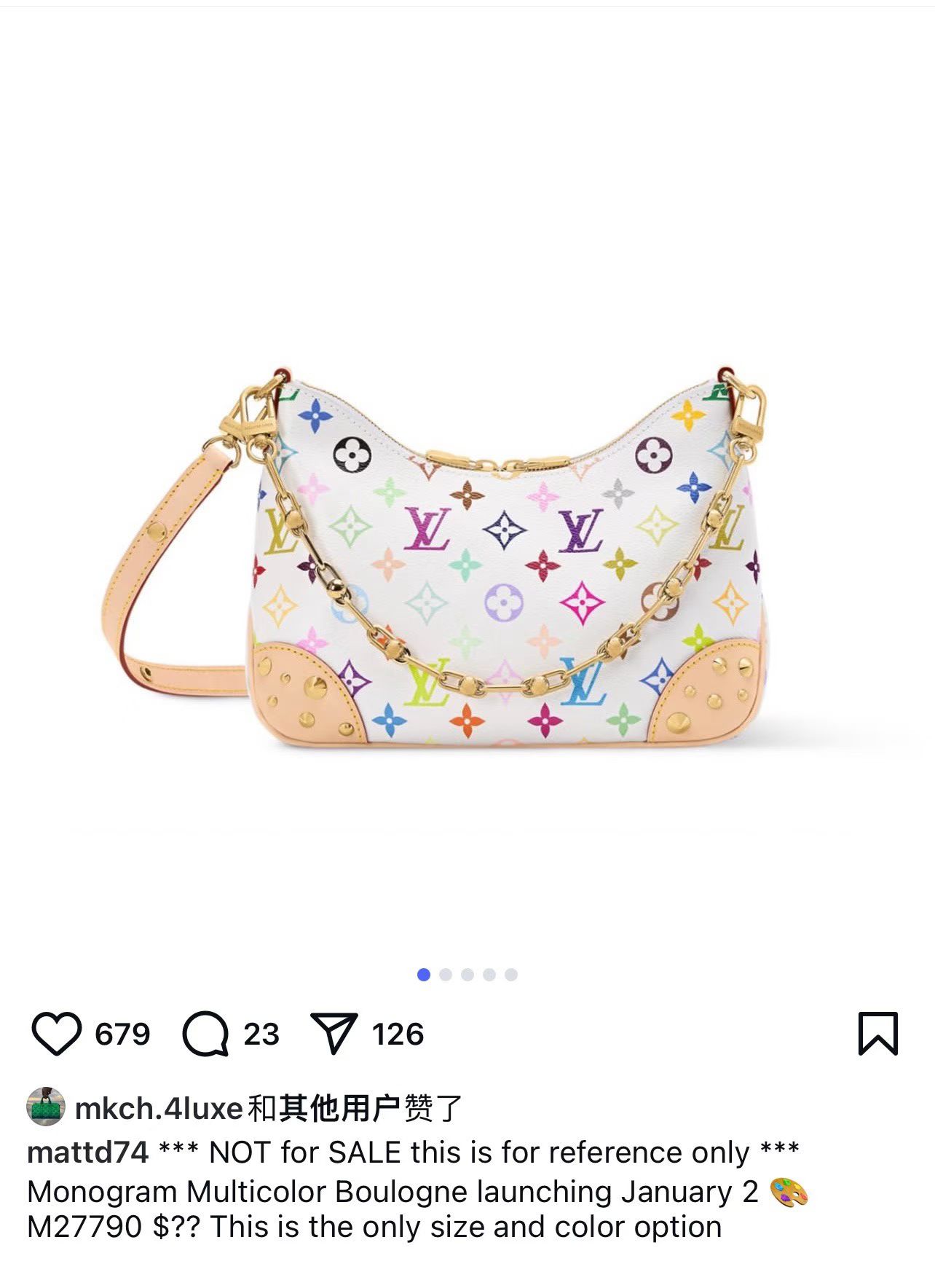Open mattd74's profile from the caption
The width and height of the screenshot is (935, 1288).
pos(87,1152)
